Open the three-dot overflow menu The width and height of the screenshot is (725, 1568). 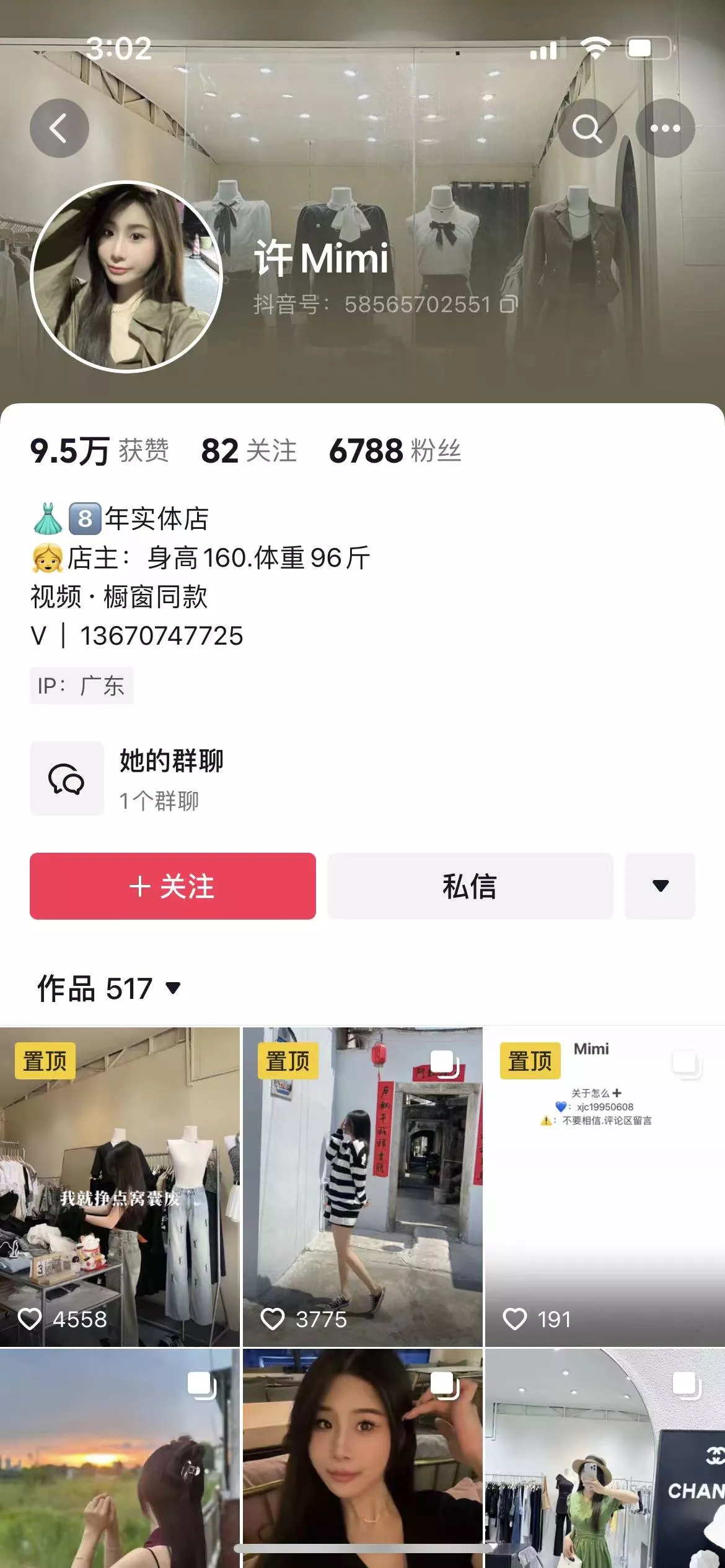click(666, 128)
